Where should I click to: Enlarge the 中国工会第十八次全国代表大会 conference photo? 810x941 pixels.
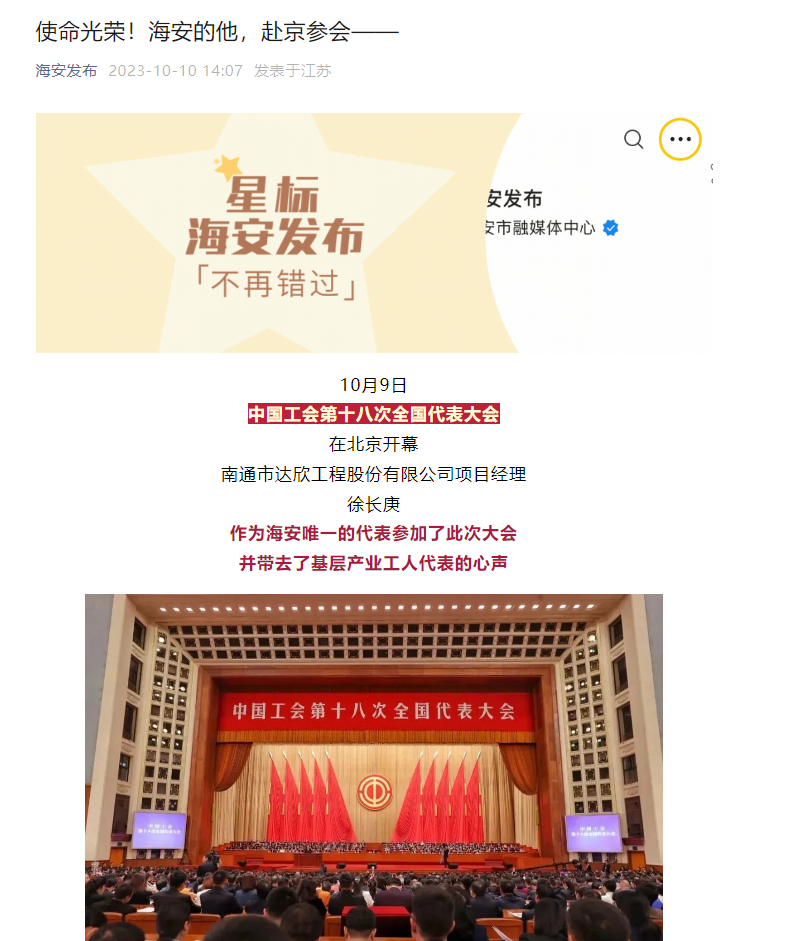pos(373,767)
